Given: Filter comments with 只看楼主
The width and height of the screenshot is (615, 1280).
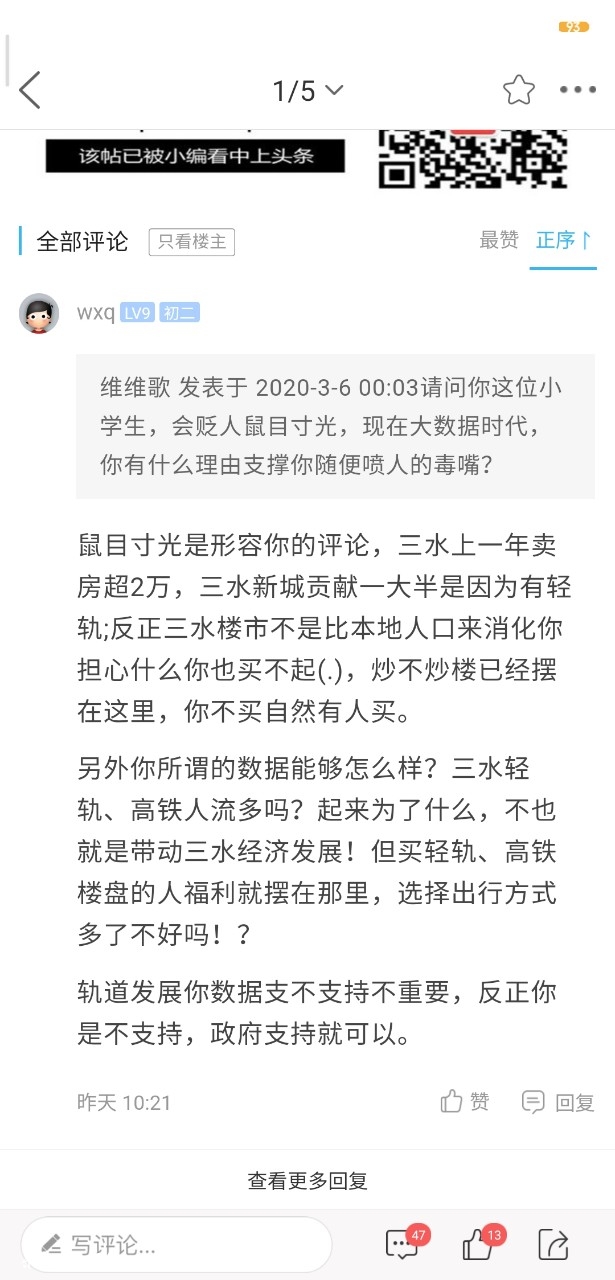Looking at the screenshot, I should tap(191, 241).
